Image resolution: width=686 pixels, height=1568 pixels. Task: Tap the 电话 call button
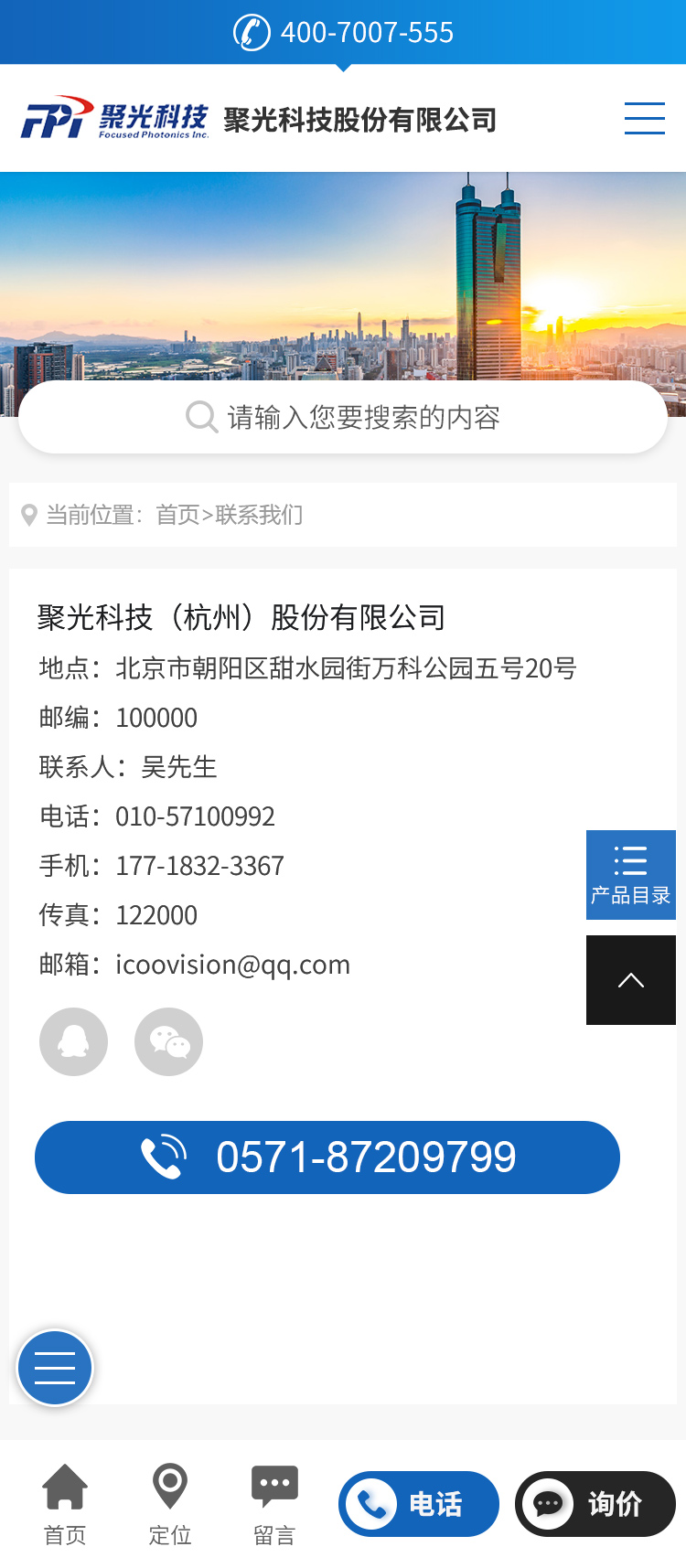pos(419,1504)
